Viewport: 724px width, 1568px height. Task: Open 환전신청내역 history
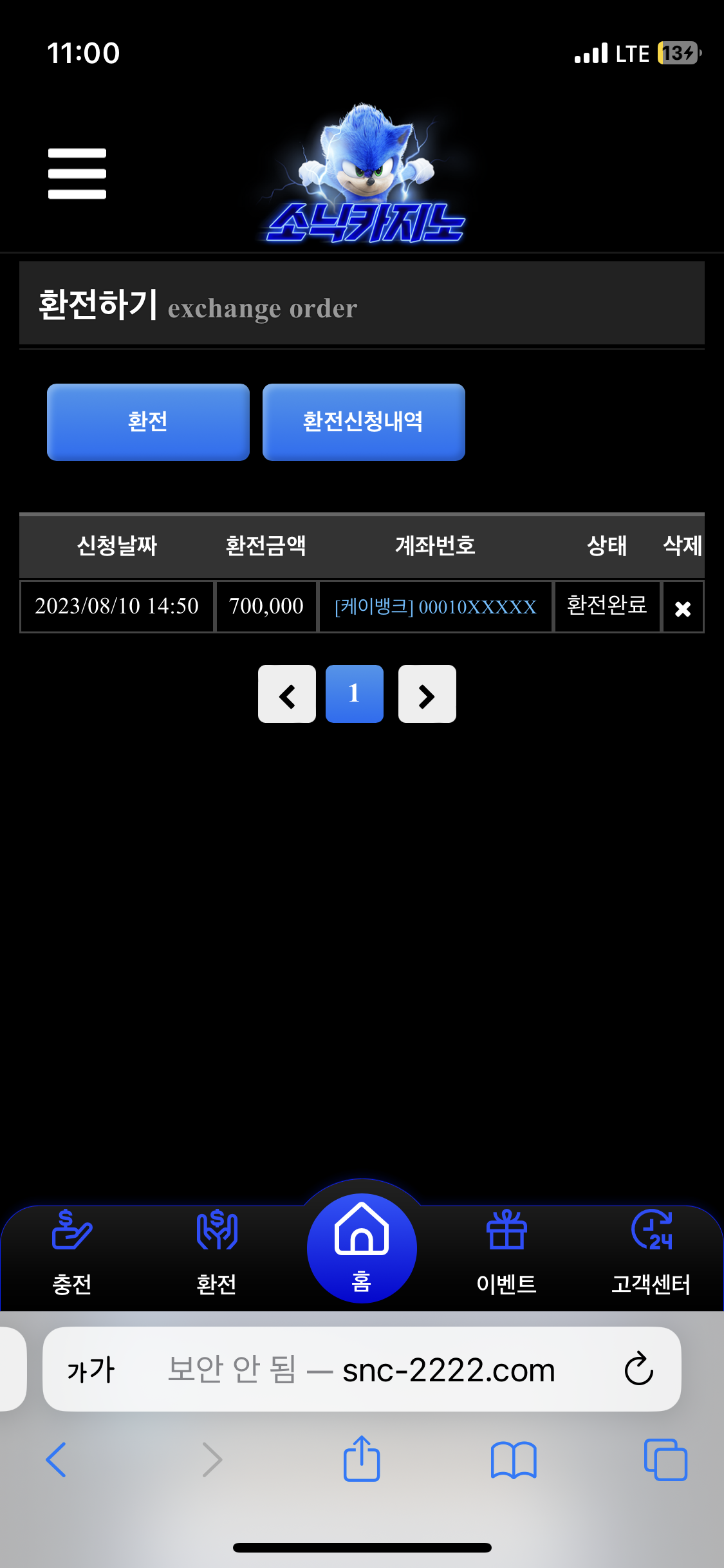[x=364, y=422]
